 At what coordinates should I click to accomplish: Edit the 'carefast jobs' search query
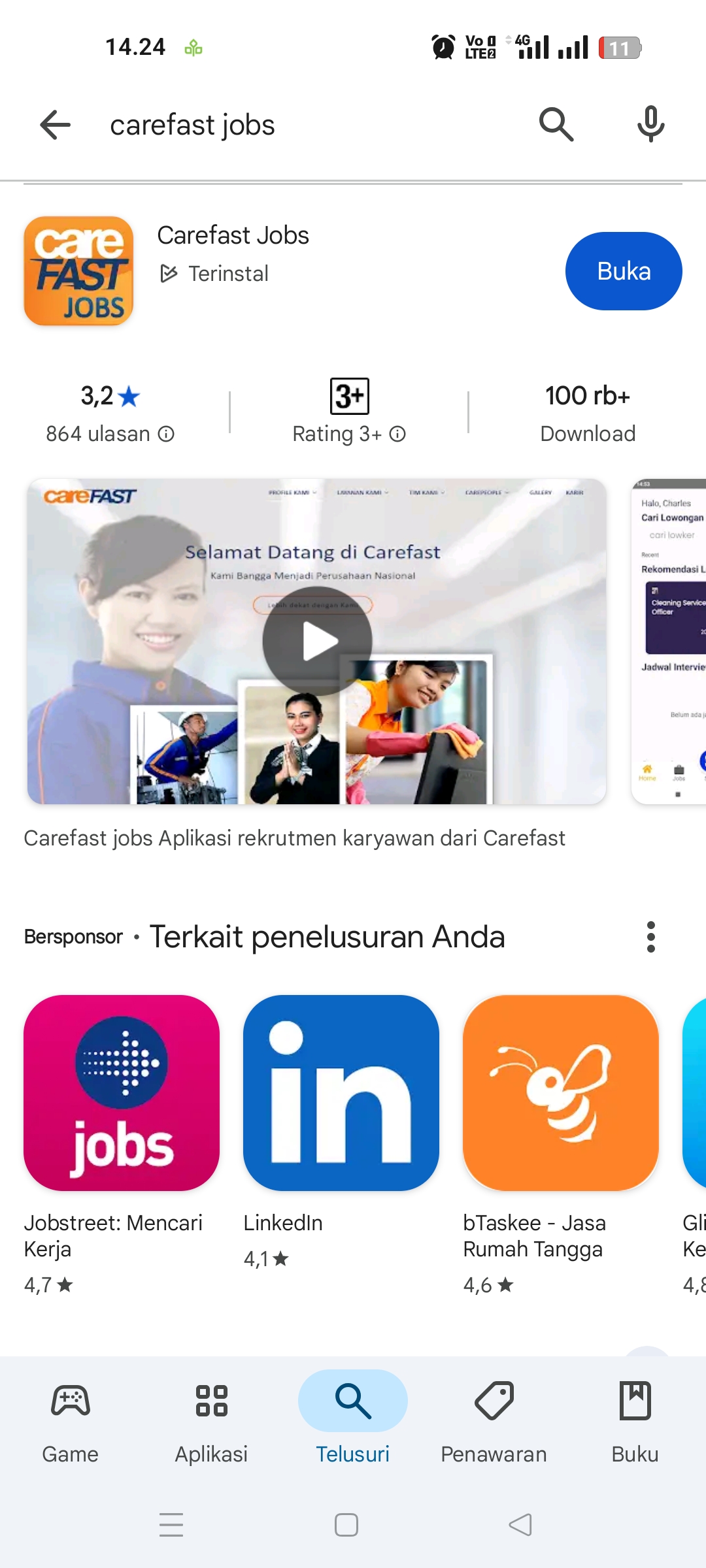192,125
